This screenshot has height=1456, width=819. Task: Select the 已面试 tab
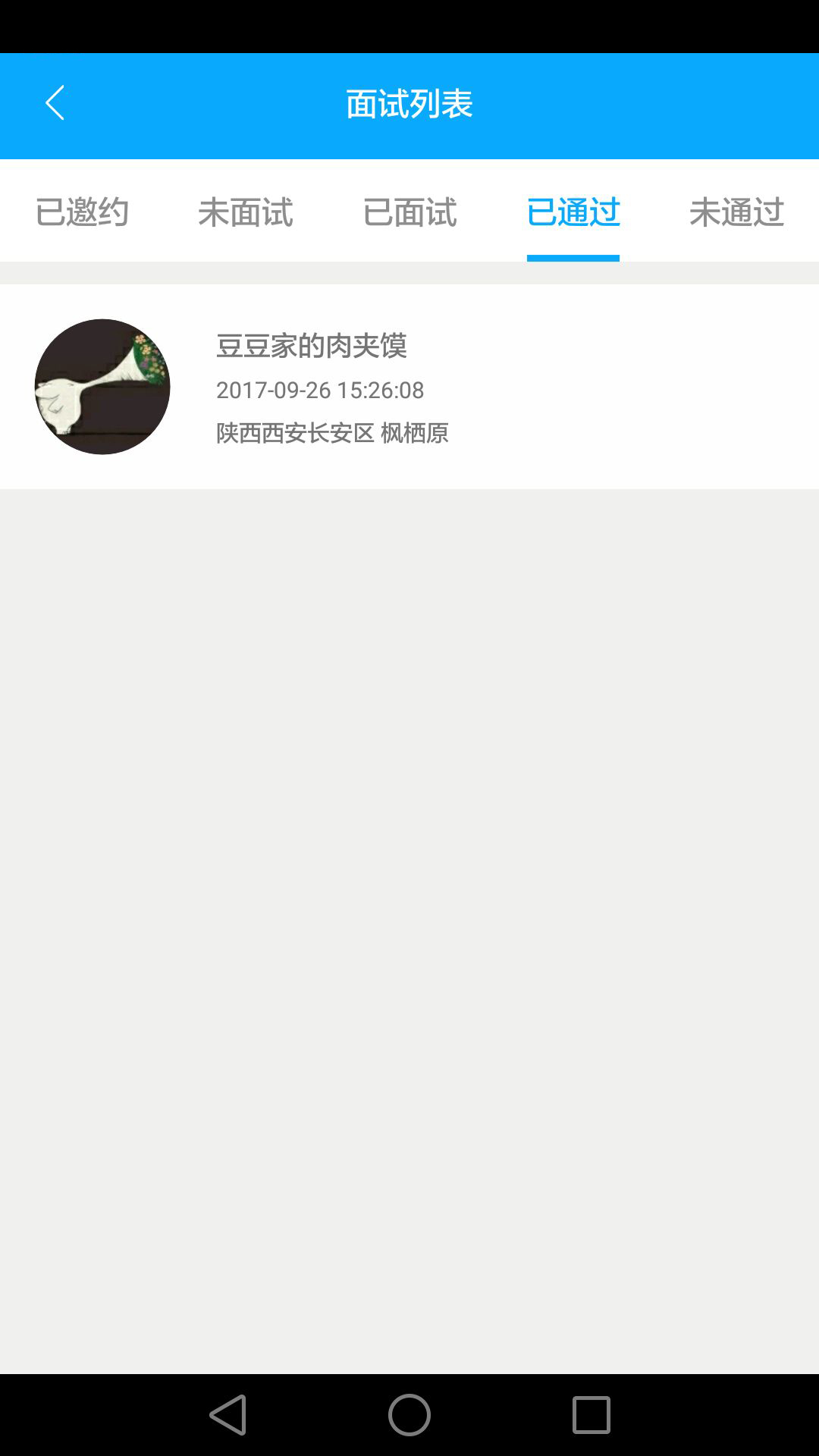pos(409,212)
